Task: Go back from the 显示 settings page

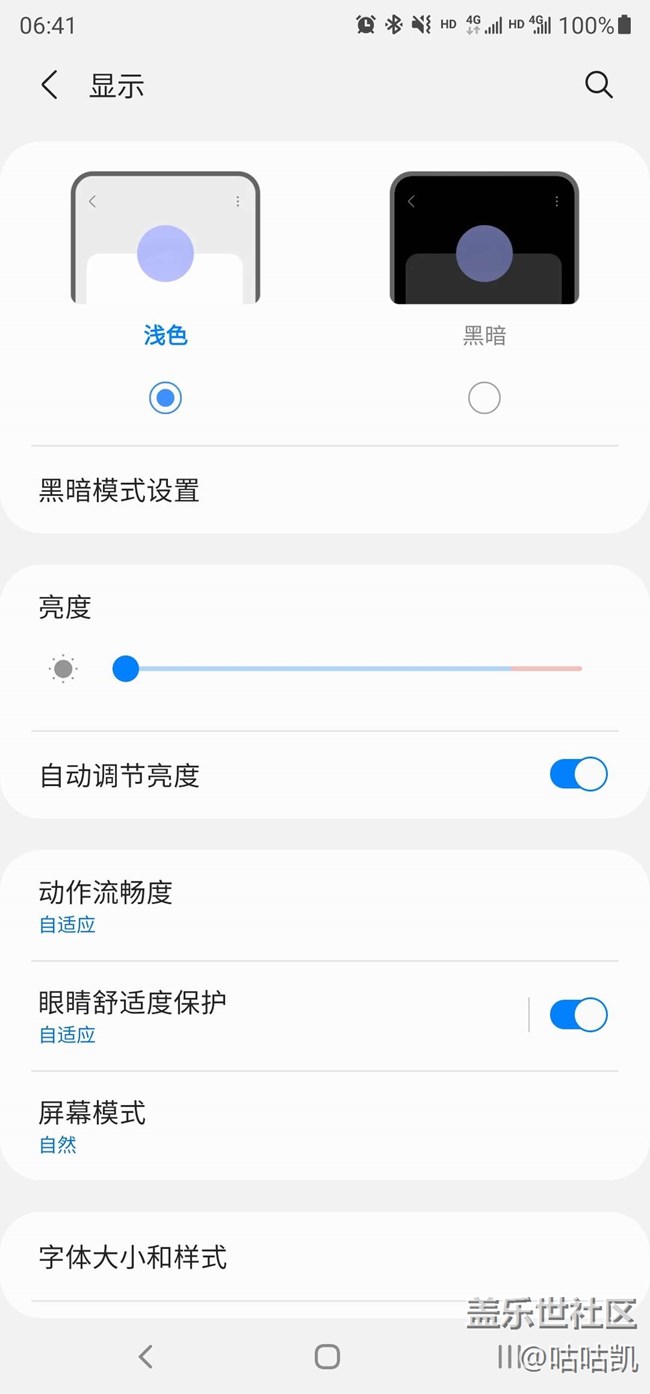Action: pos(49,86)
